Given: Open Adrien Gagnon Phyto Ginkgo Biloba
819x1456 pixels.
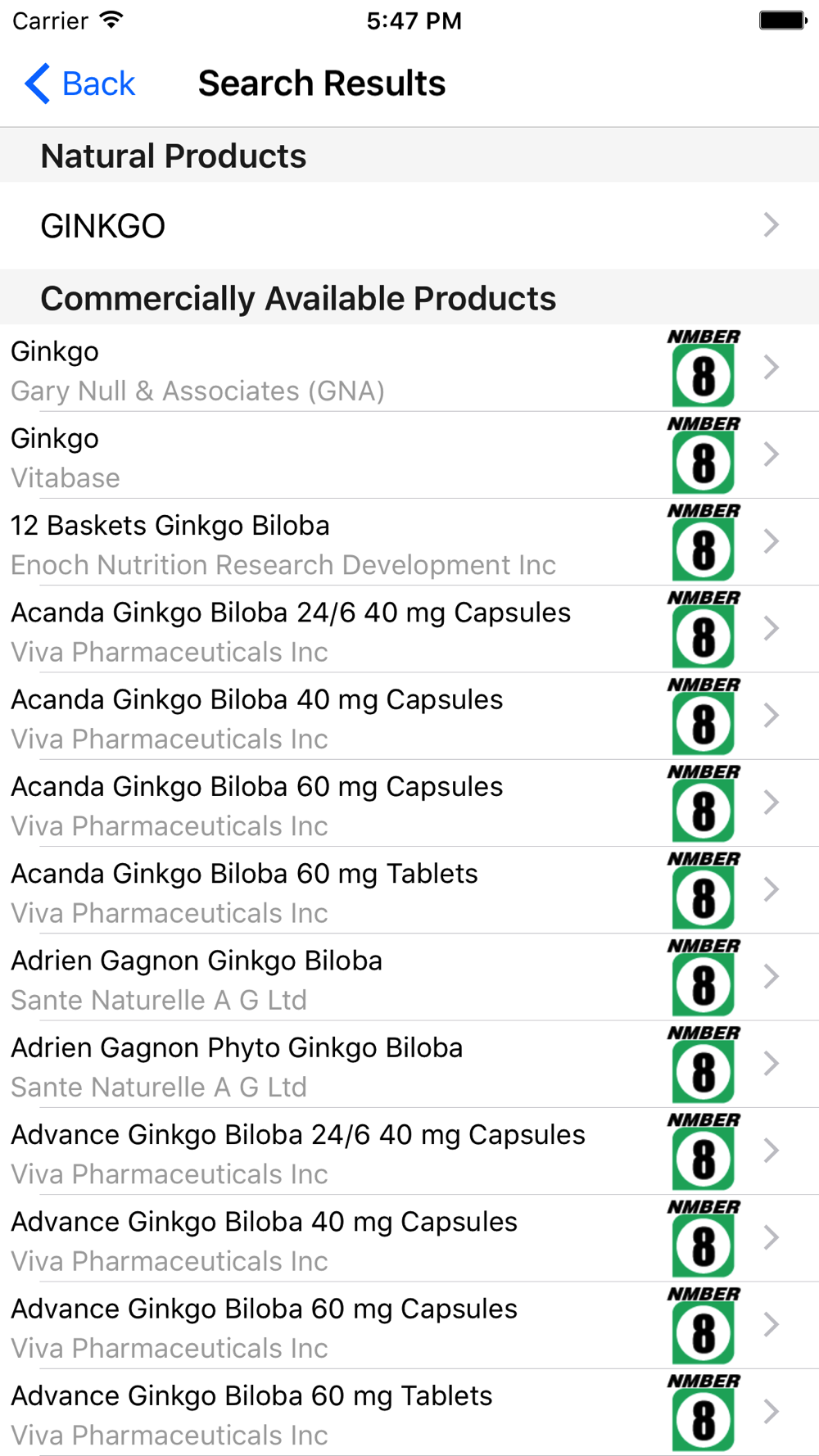Looking at the screenshot, I should point(409,1065).
